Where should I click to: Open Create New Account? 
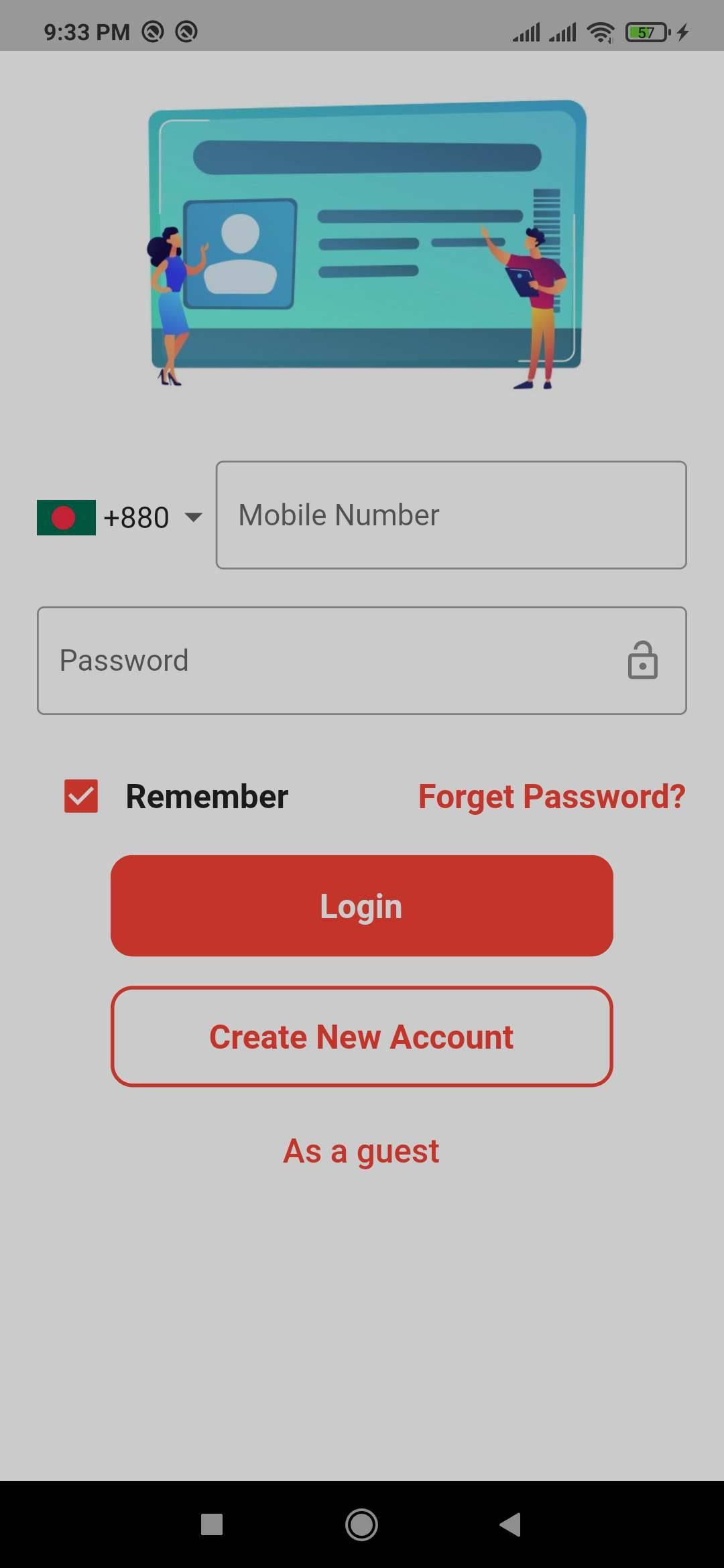click(x=362, y=1037)
